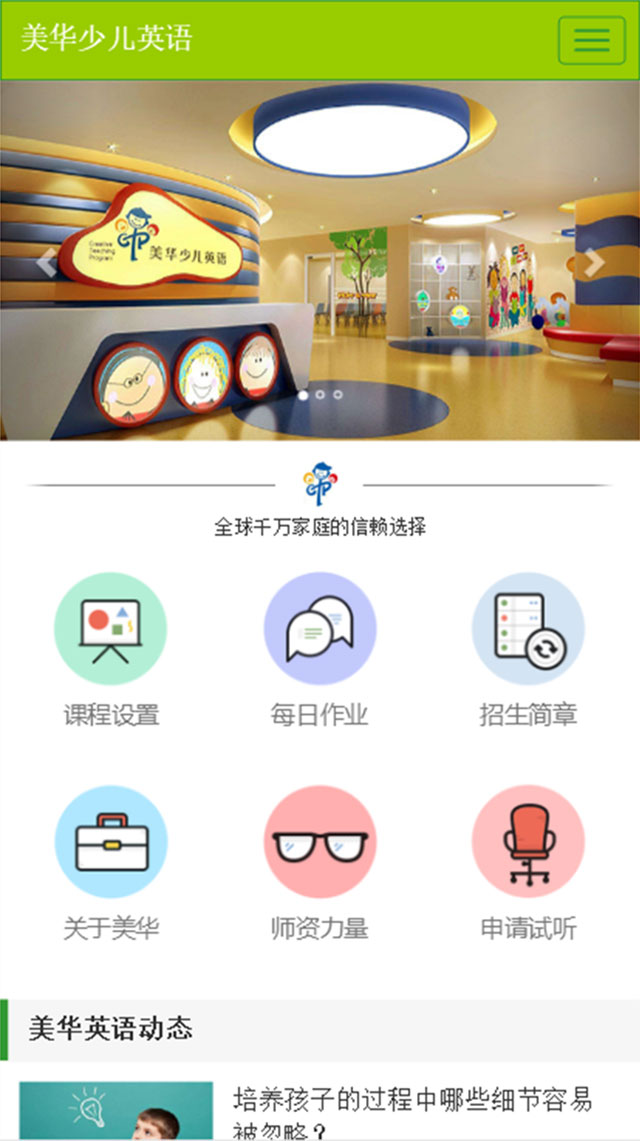Open the article 培养孩子的过程中哪些细节容易被忽略
Image resolution: width=640 pixels, height=1141 pixels.
coord(412,1113)
